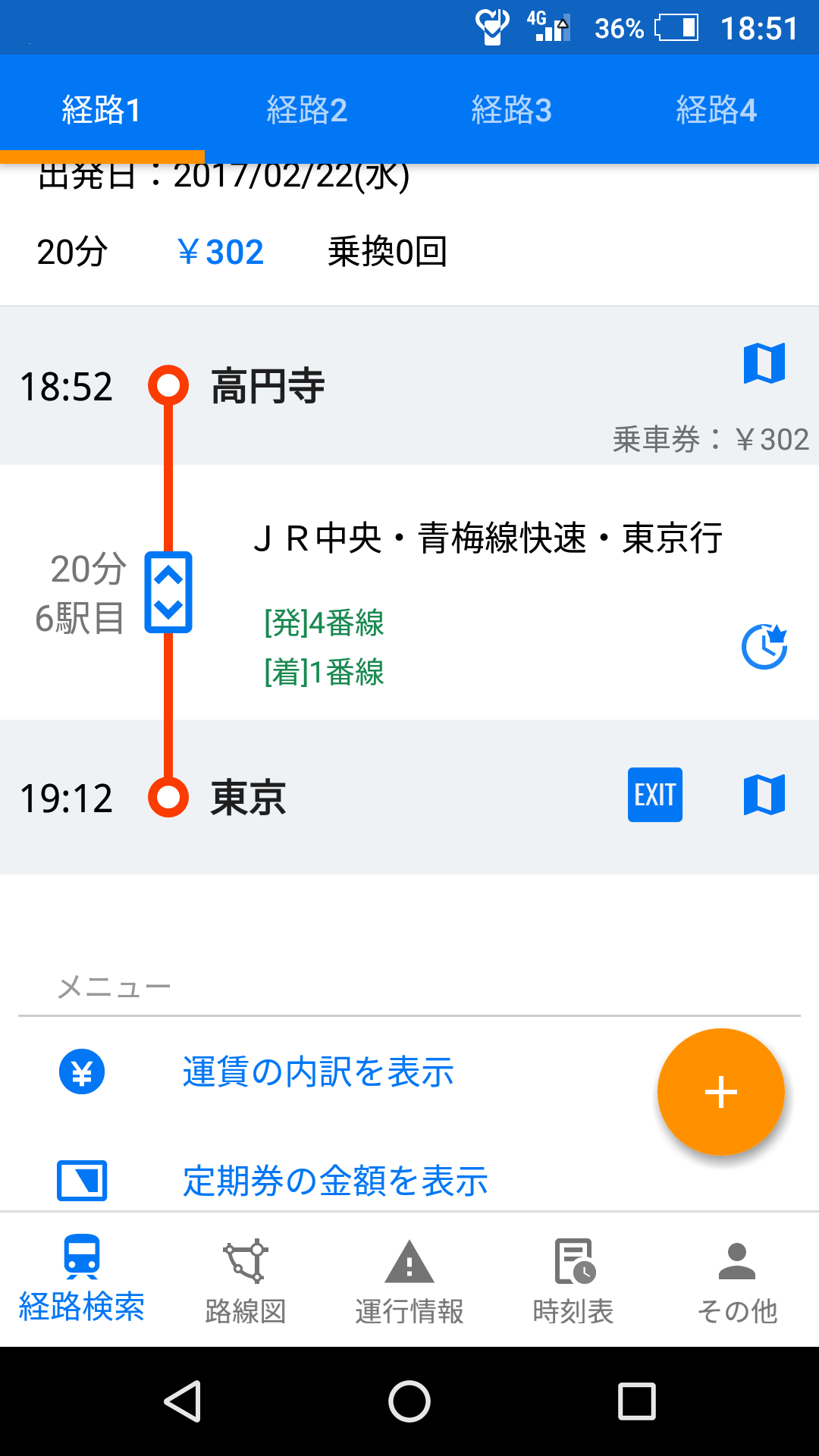Tap the system back button

(x=183, y=1401)
